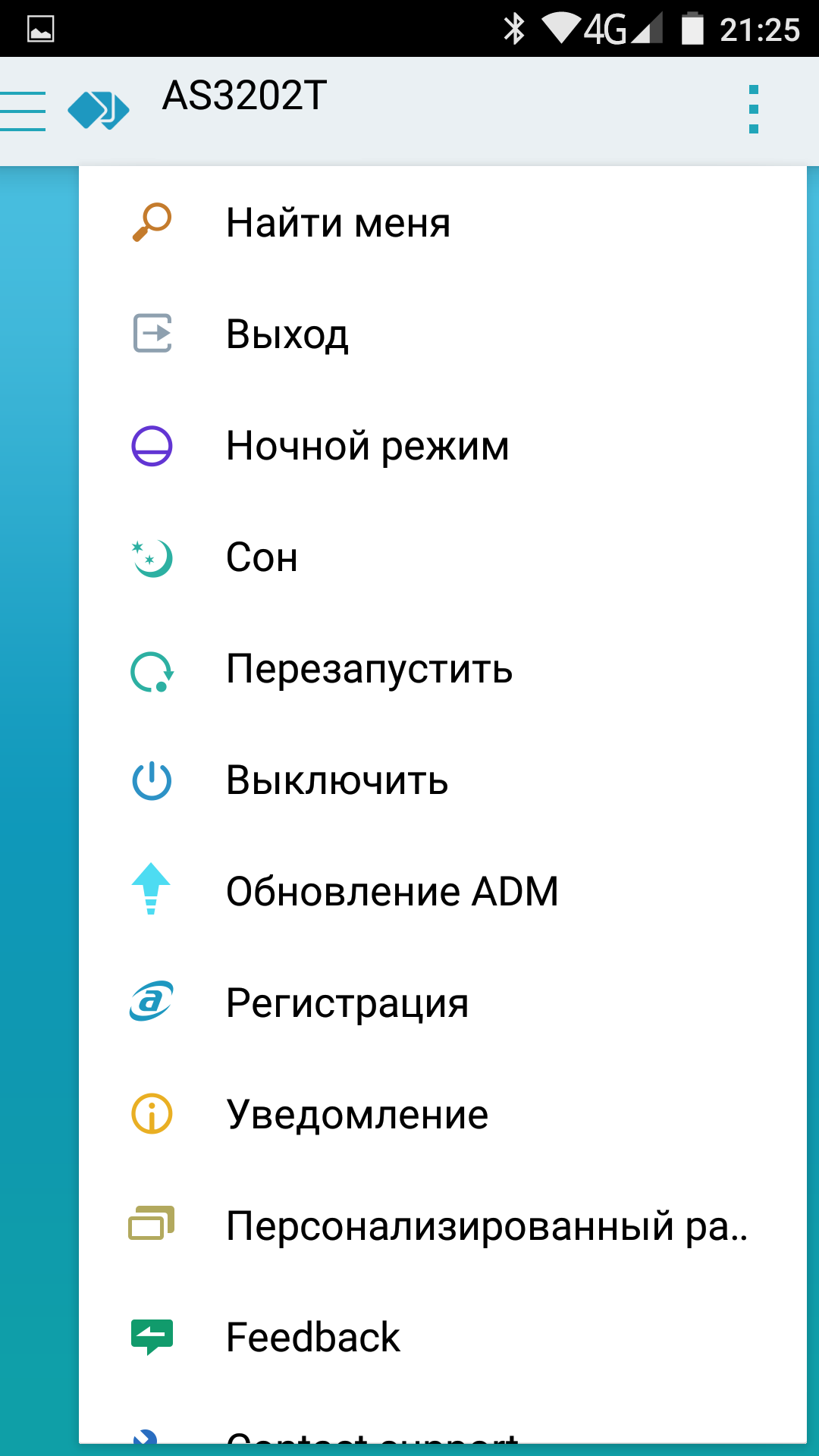Choose Перезапустить to restart

pos(369,669)
